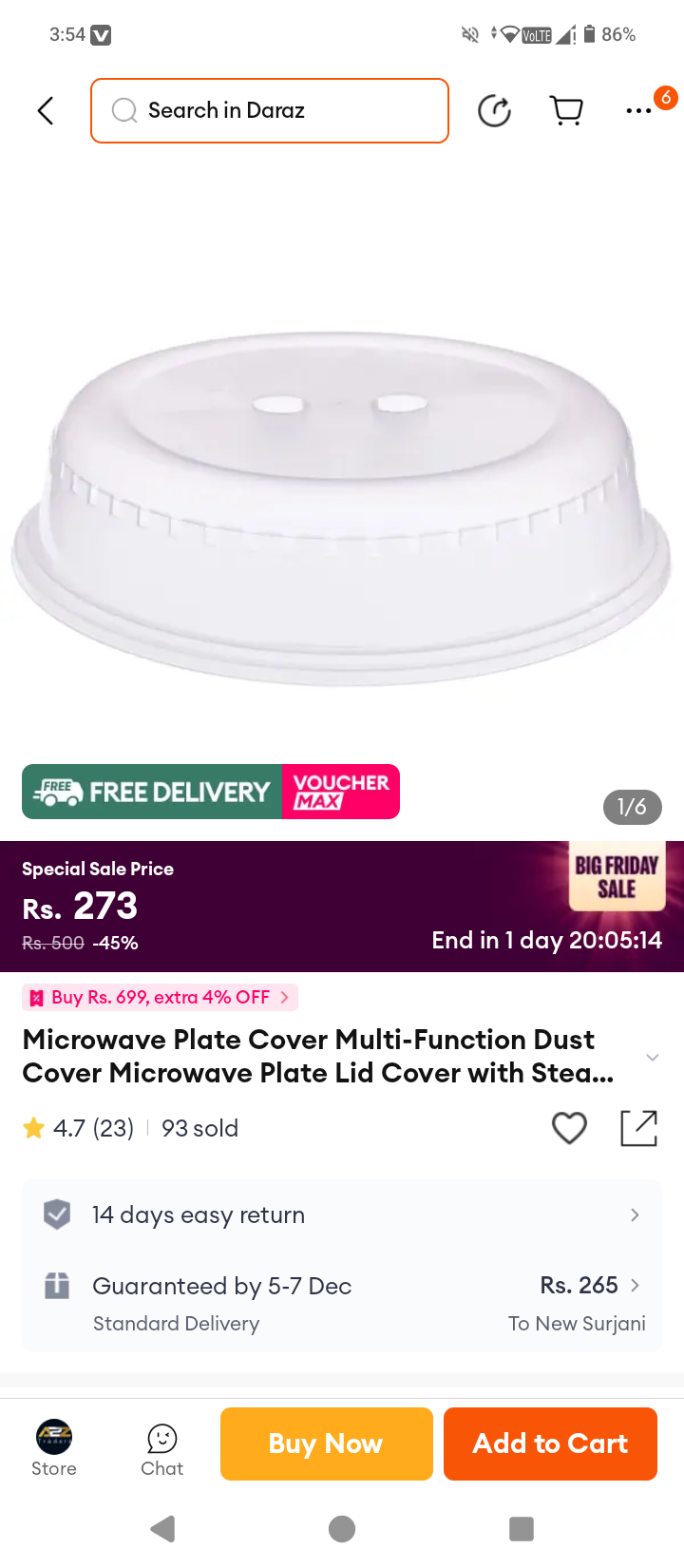Tap the circular arrow icon beside search
Screen dimensions: 684x1568
click(494, 111)
